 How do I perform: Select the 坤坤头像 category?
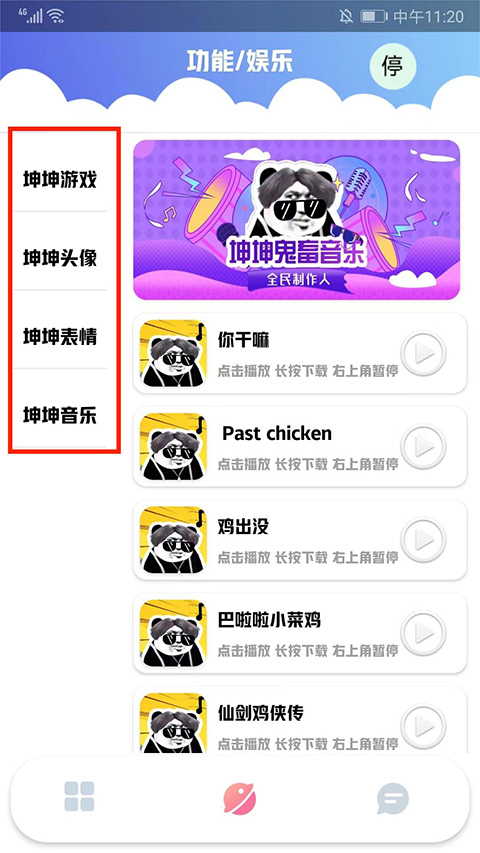click(60, 257)
